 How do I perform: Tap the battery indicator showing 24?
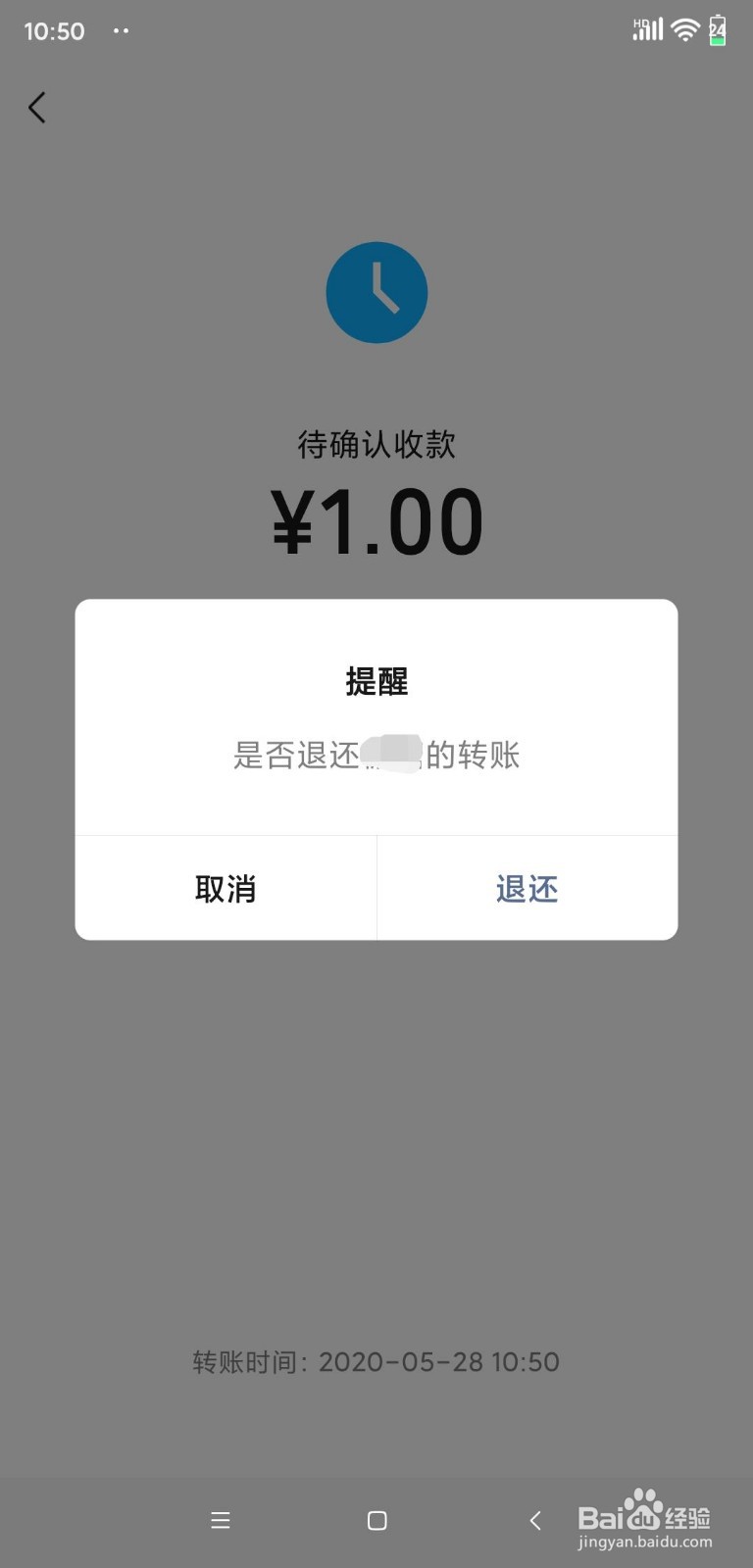[x=717, y=29]
